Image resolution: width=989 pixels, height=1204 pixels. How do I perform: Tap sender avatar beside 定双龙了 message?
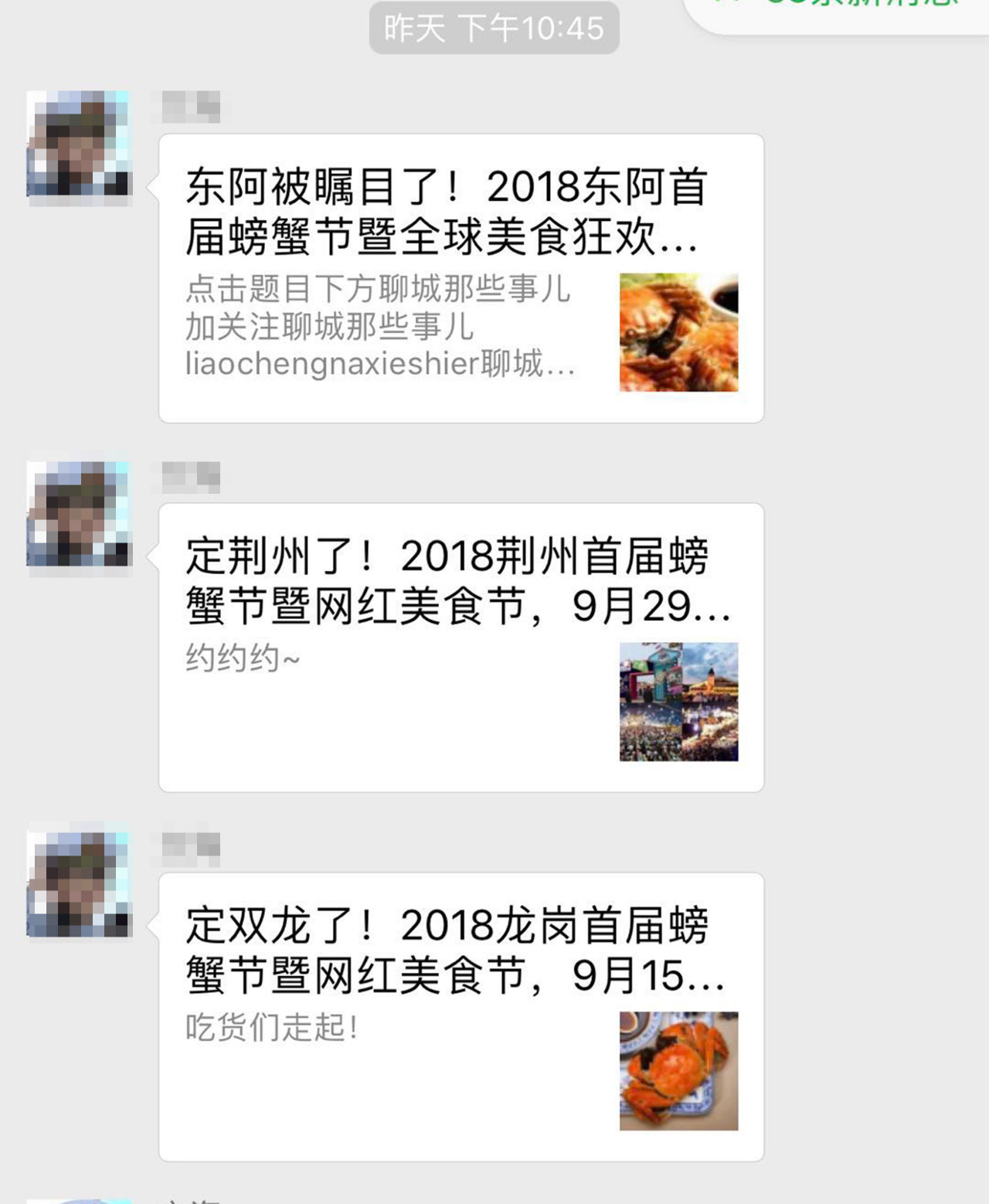point(79,884)
